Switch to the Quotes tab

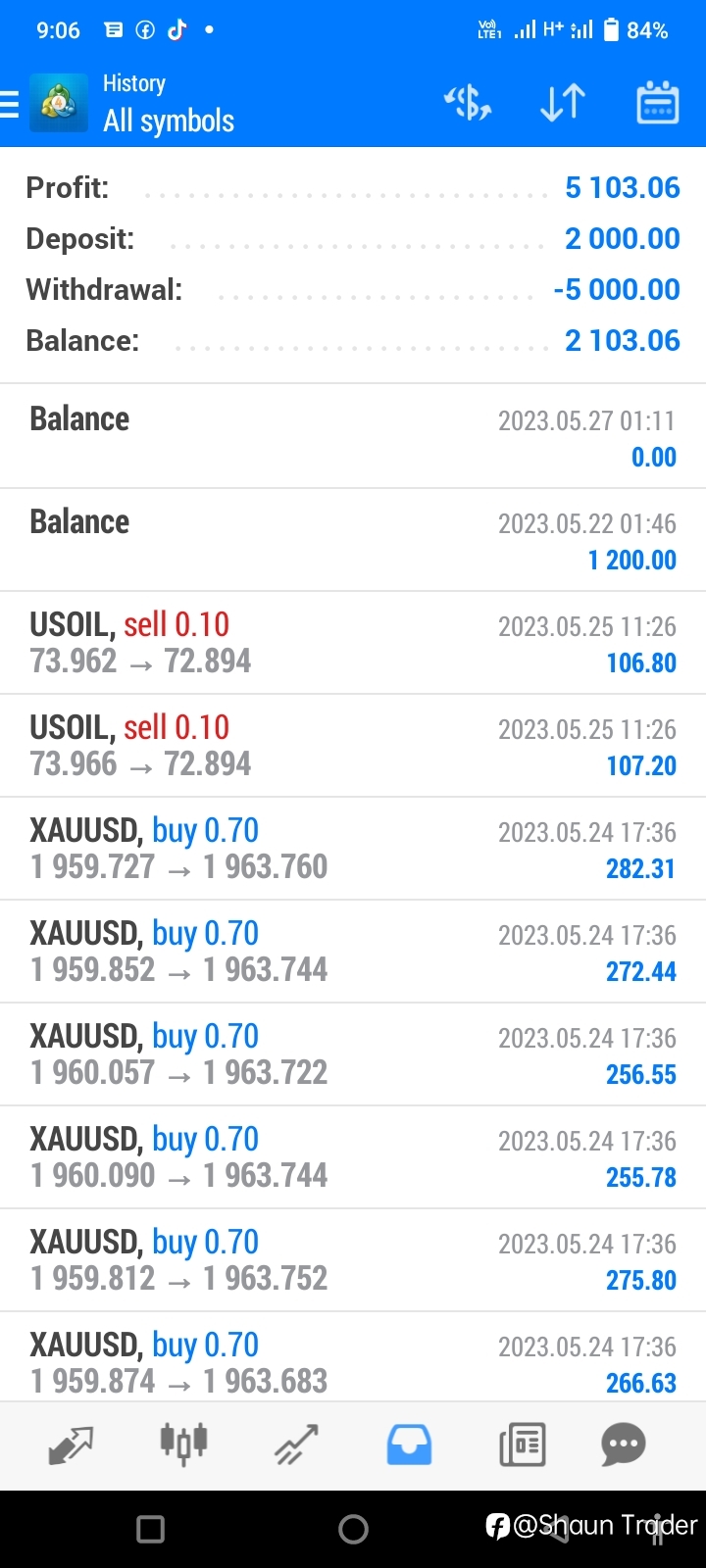click(71, 1445)
